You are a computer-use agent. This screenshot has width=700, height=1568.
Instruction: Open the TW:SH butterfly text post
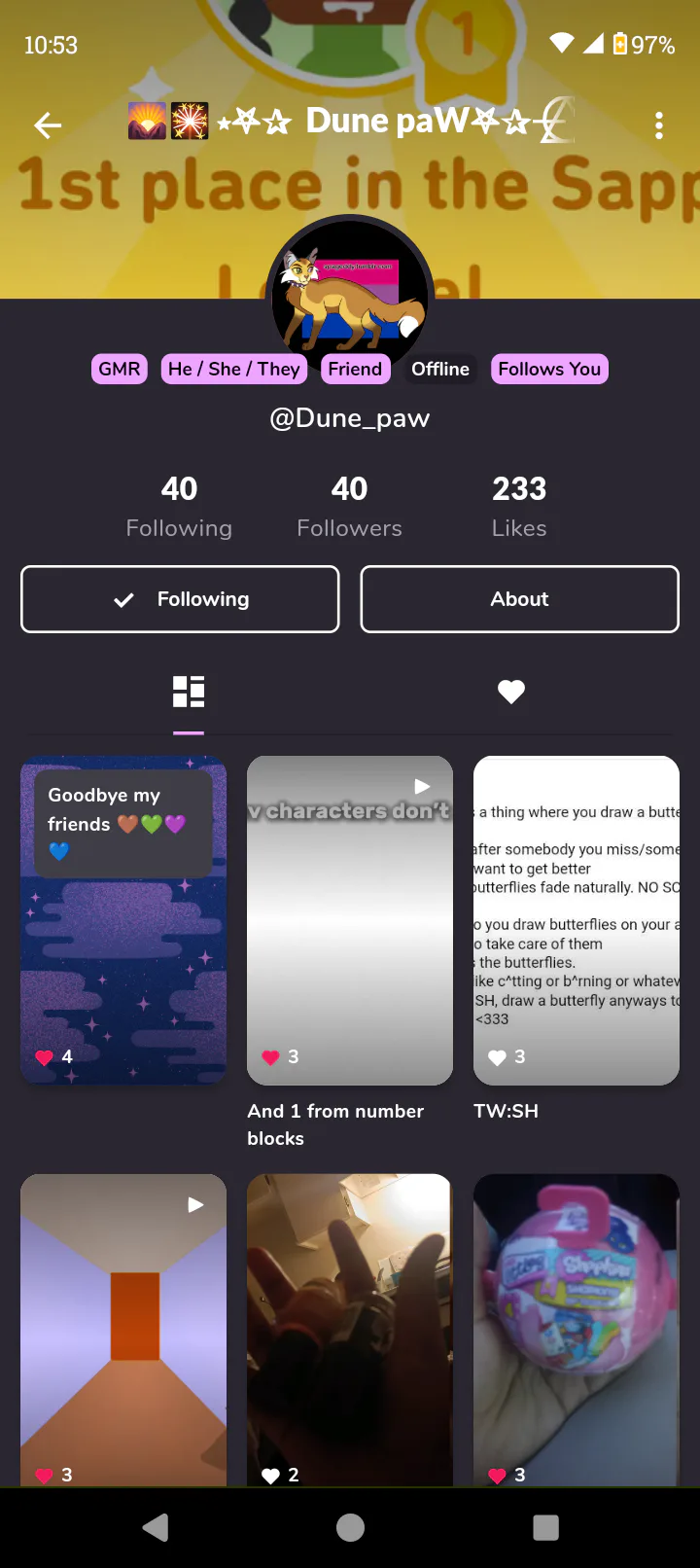(577, 920)
